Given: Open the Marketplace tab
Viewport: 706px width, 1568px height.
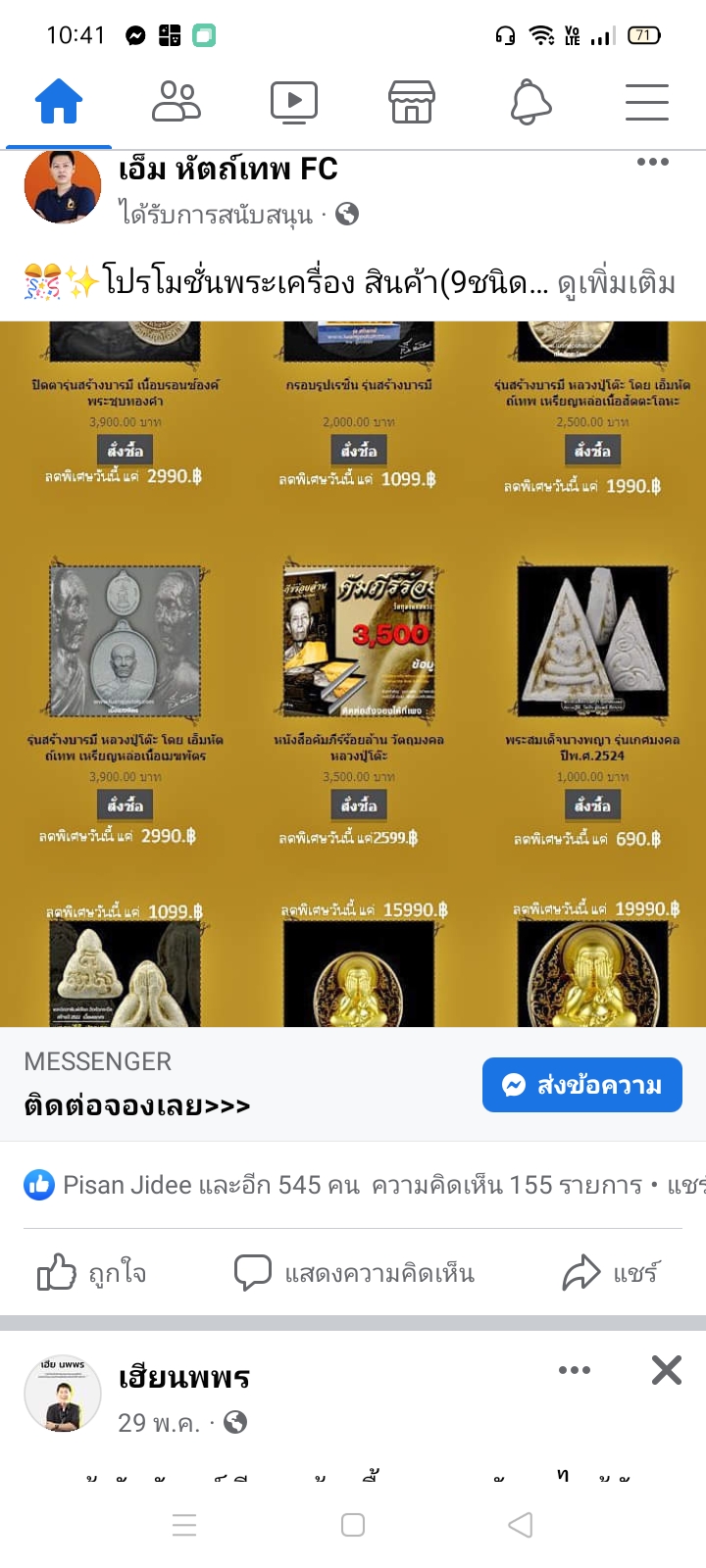Looking at the screenshot, I should click(x=412, y=101).
